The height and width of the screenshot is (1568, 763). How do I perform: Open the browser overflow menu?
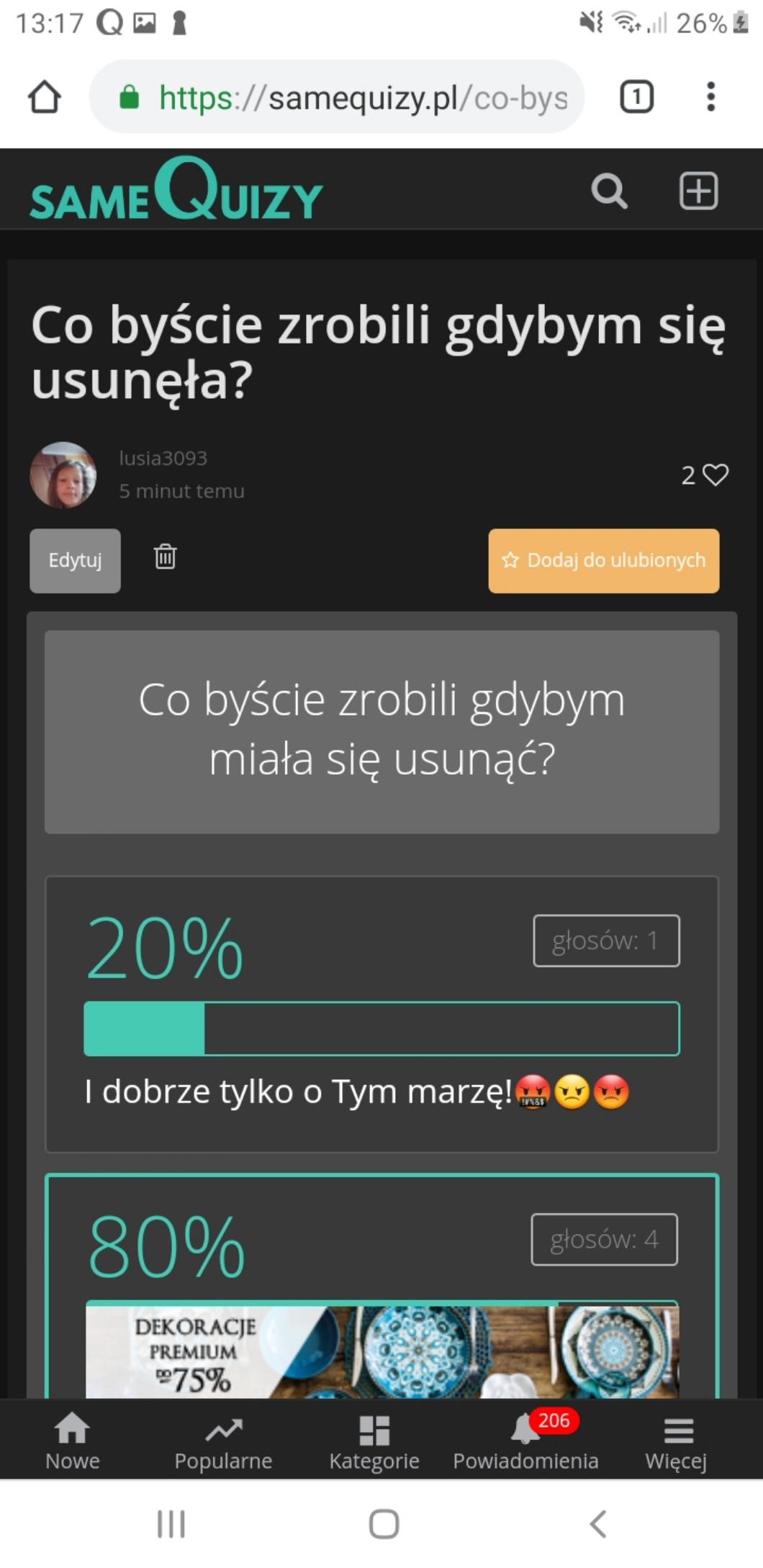pos(710,97)
